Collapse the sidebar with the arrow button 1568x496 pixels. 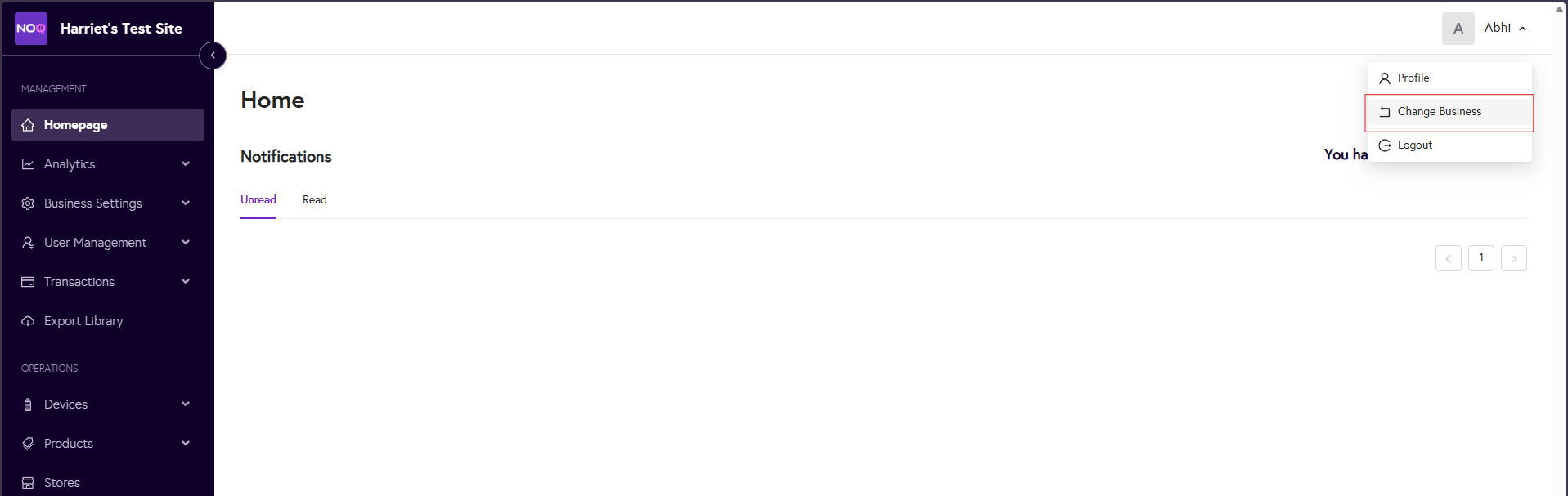coord(213,56)
